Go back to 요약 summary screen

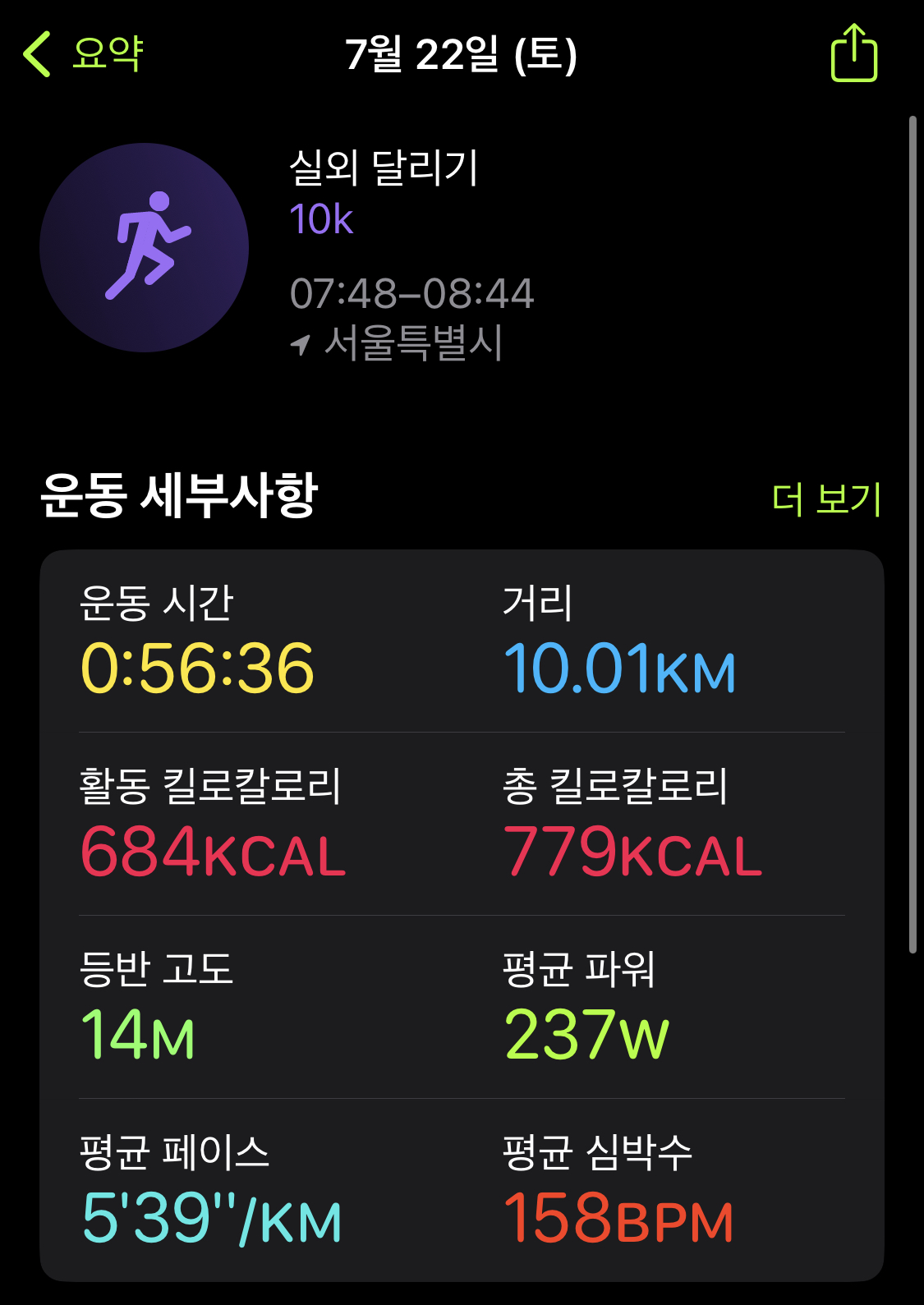[83, 54]
